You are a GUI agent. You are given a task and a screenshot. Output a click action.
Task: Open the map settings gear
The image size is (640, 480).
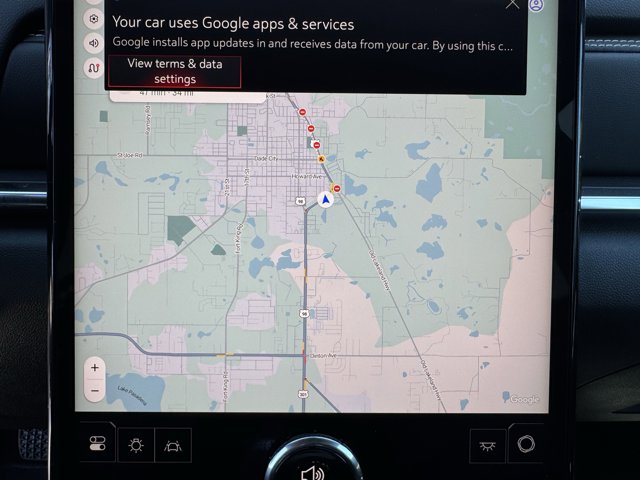[94, 19]
